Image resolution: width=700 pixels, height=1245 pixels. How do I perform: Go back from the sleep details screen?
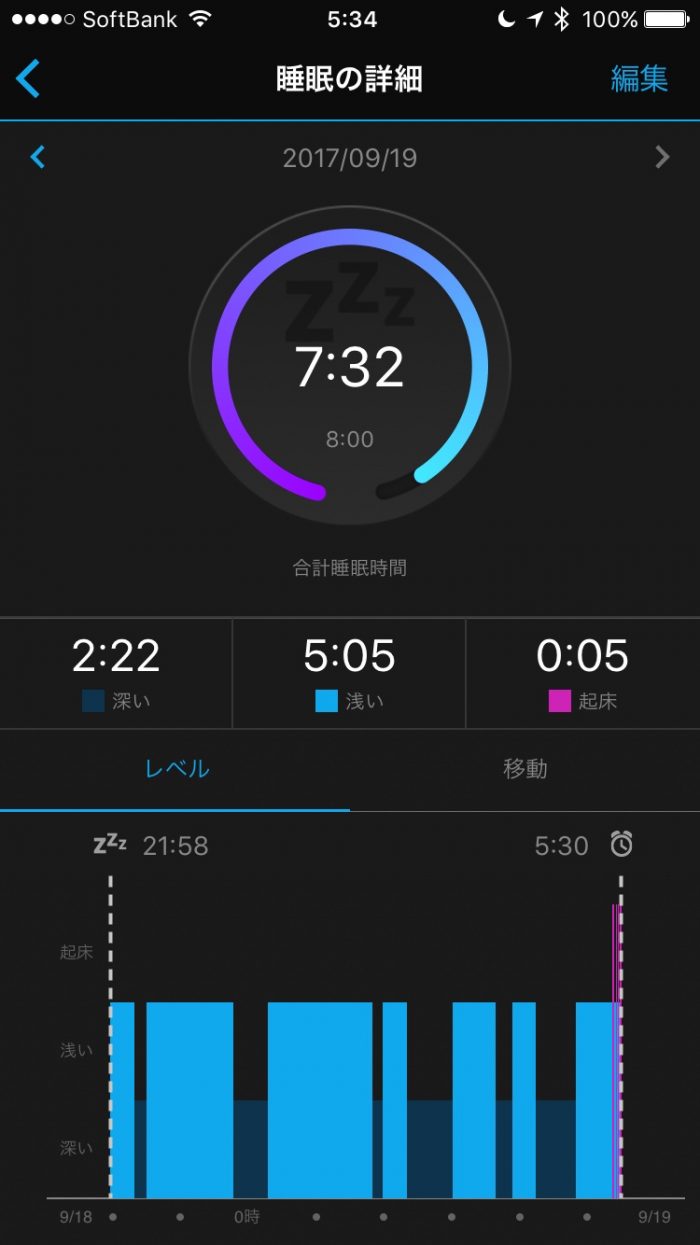click(28, 79)
